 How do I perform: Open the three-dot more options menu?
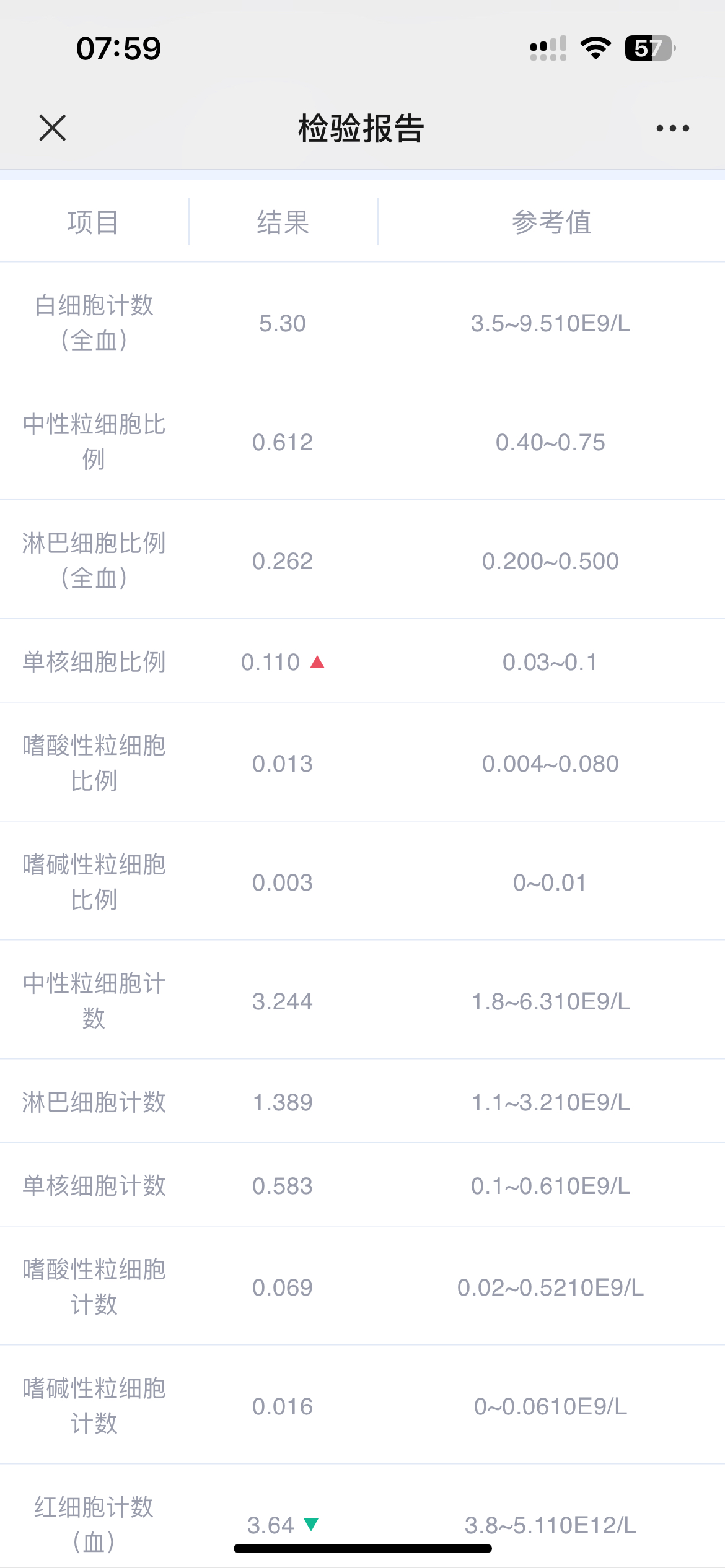[672, 128]
